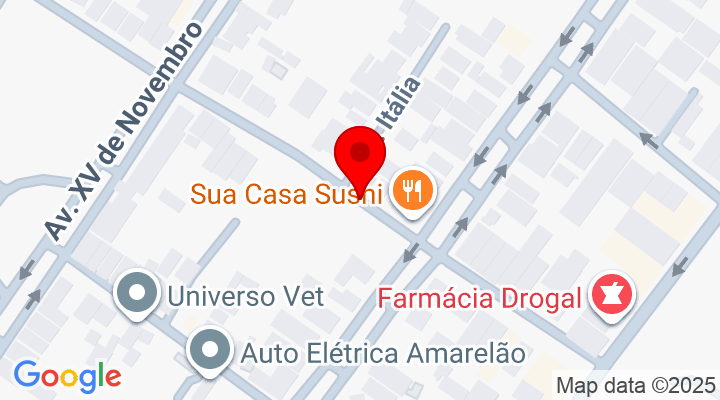Viewport: 720px width, 400px height.
Task: Open the Google logo link
Action: click(x=67, y=376)
